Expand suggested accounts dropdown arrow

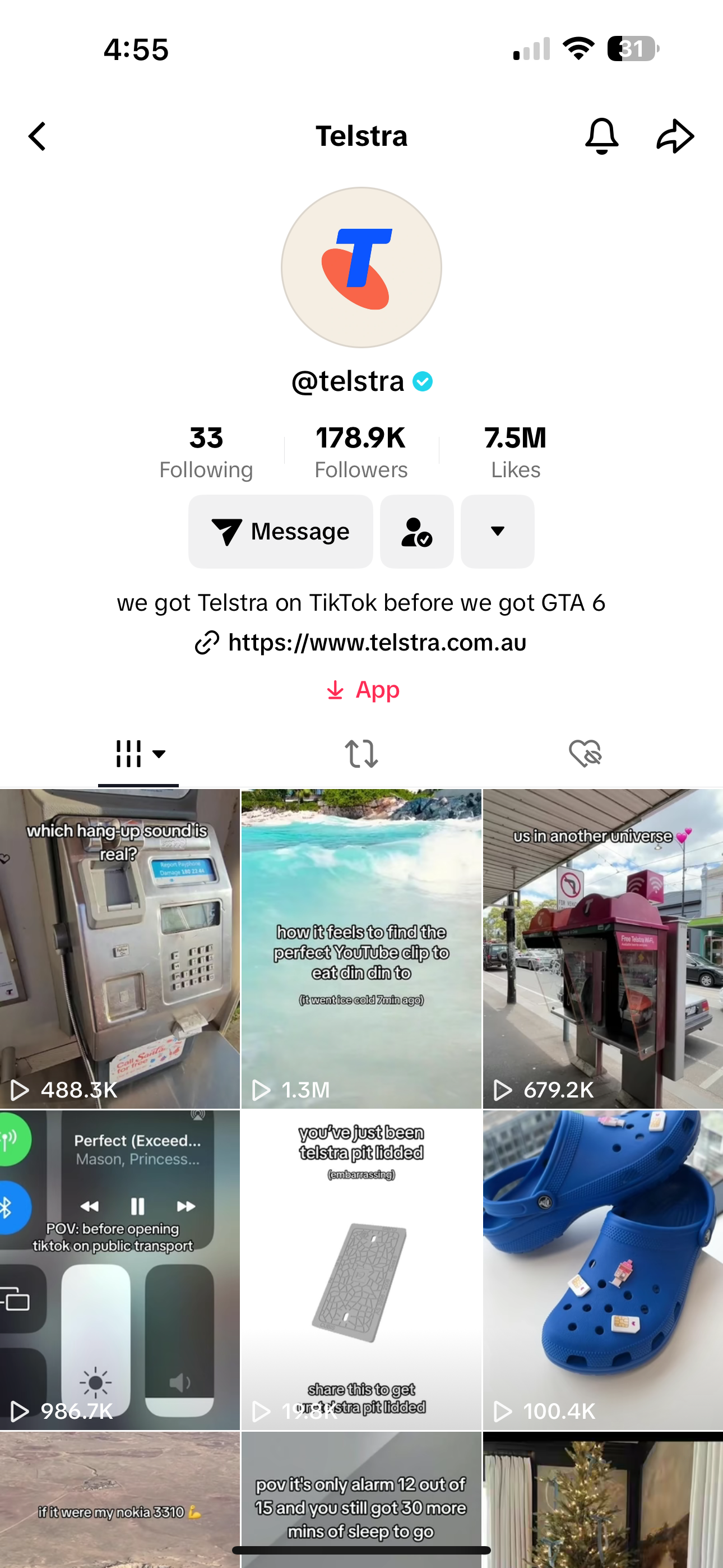coord(497,532)
